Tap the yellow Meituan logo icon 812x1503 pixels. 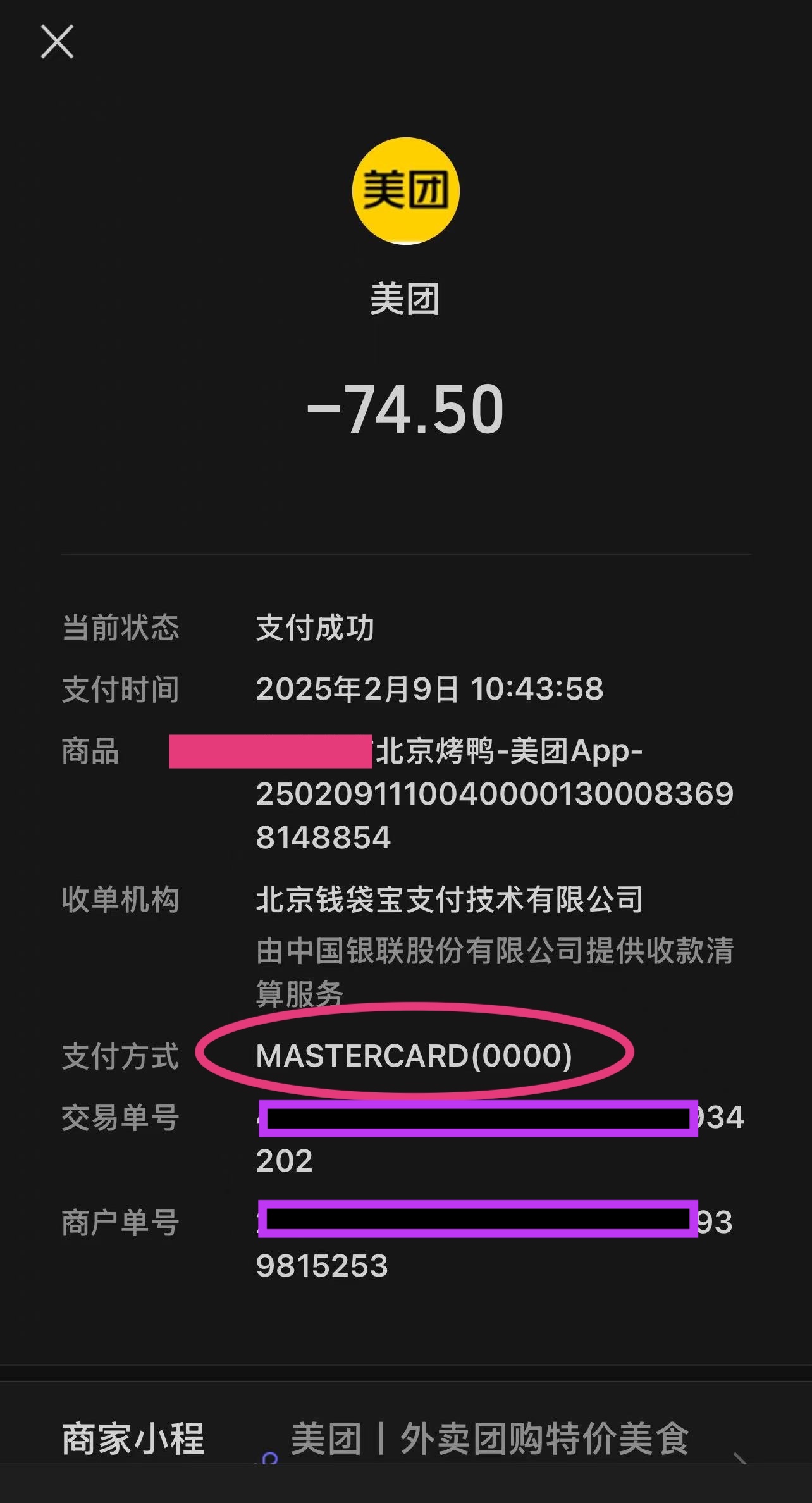click(405, 190)
